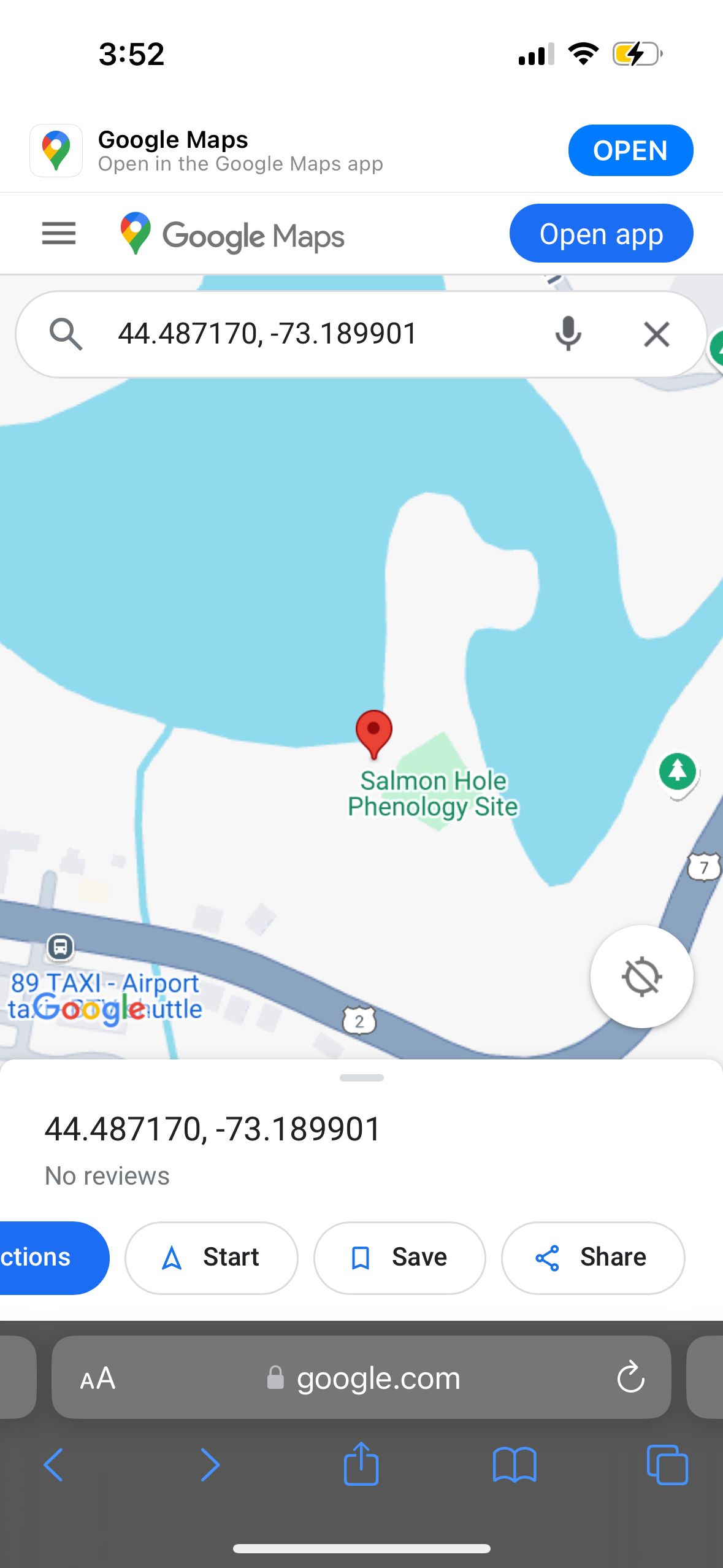Share this location
This screenshot has height=1568, width=723.
tap(592, 1258)
